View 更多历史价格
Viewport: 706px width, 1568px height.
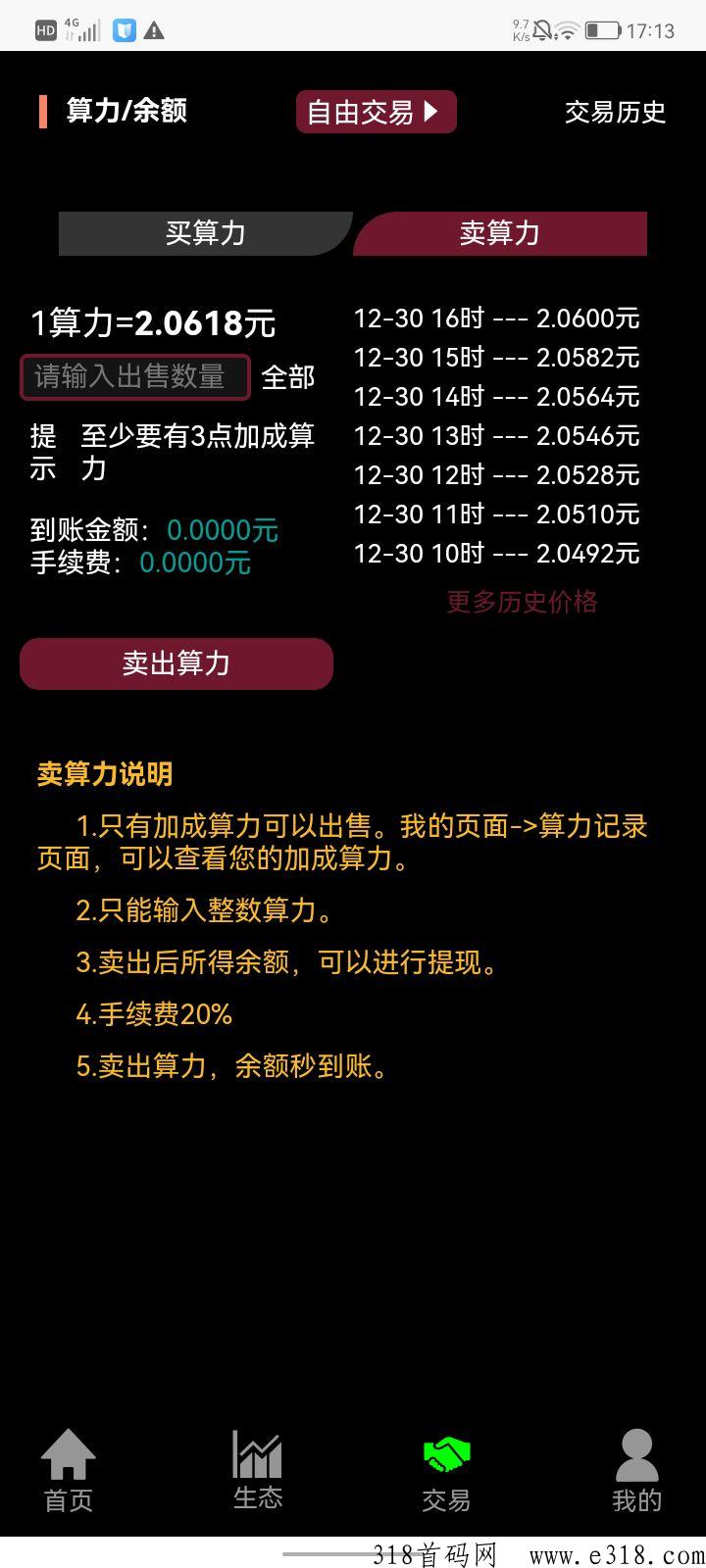coord(522,602)
